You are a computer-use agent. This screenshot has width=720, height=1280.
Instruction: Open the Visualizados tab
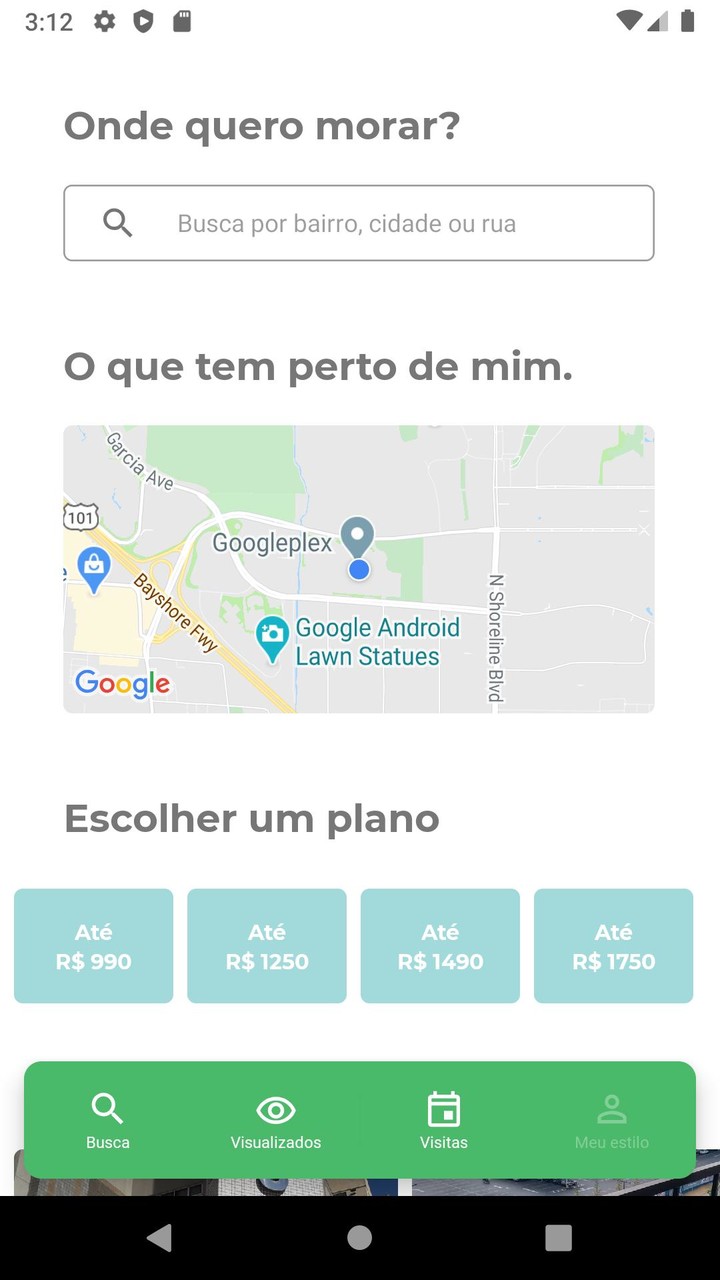(x=276, y=1121)
